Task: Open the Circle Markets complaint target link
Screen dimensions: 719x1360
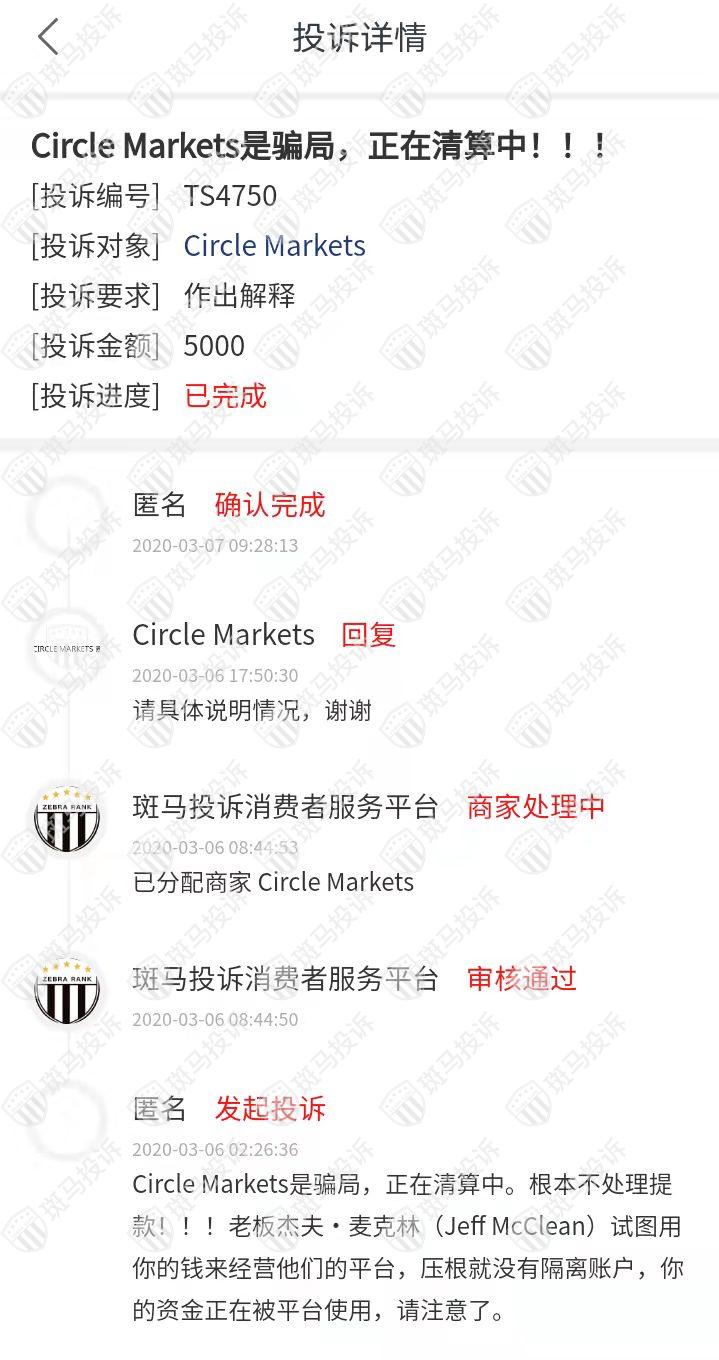Action: click(x=274, y=246)
